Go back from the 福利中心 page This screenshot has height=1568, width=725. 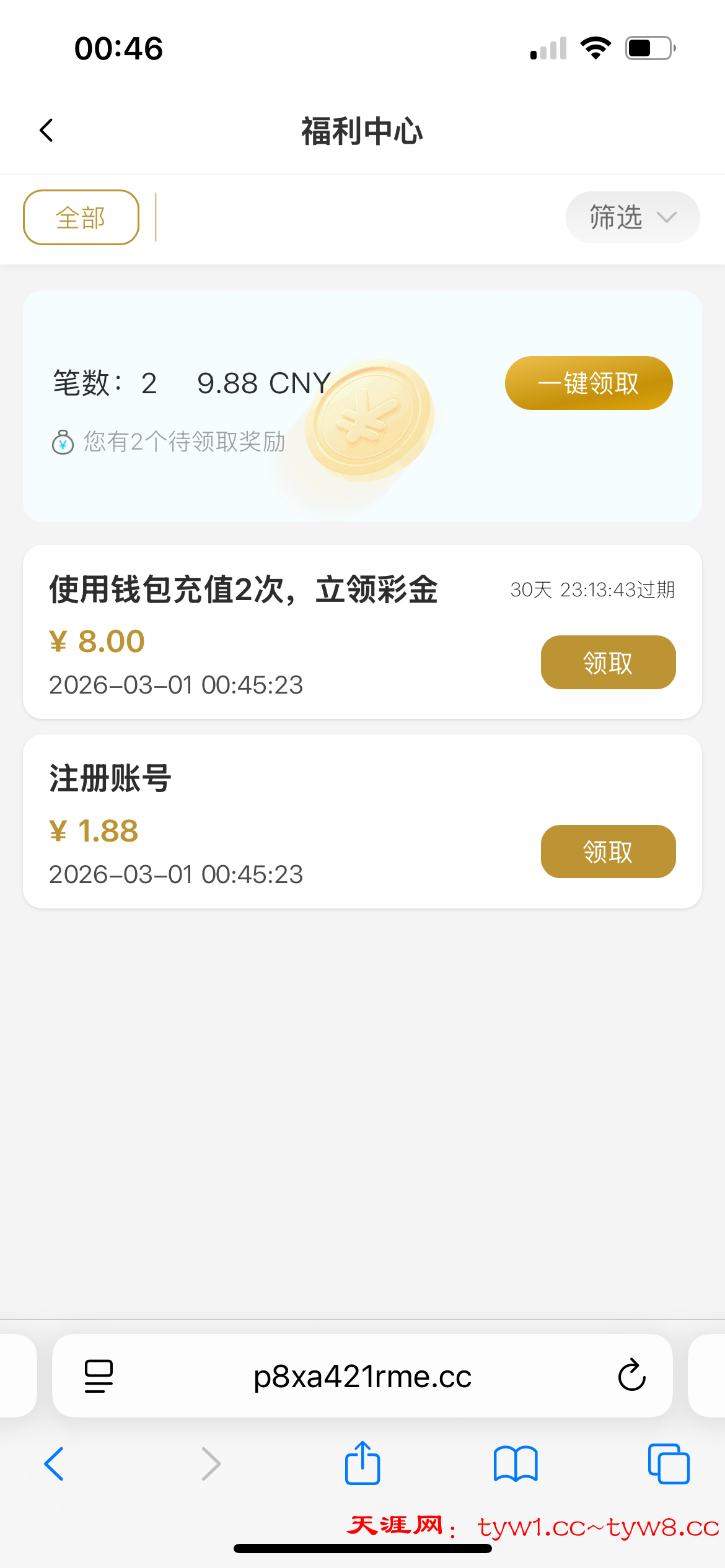tap(46, 131)
